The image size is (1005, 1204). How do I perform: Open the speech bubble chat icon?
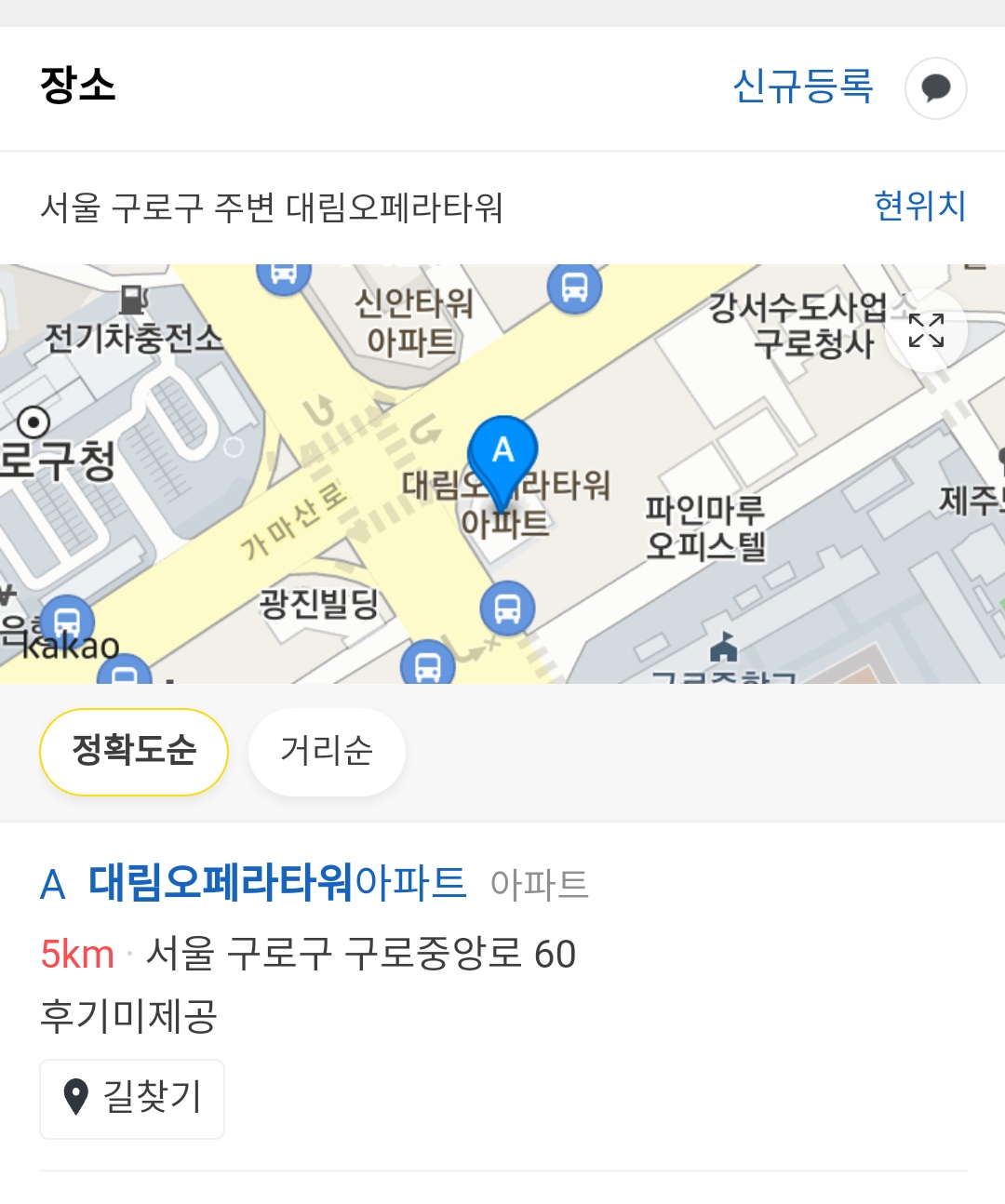point(934,87)
